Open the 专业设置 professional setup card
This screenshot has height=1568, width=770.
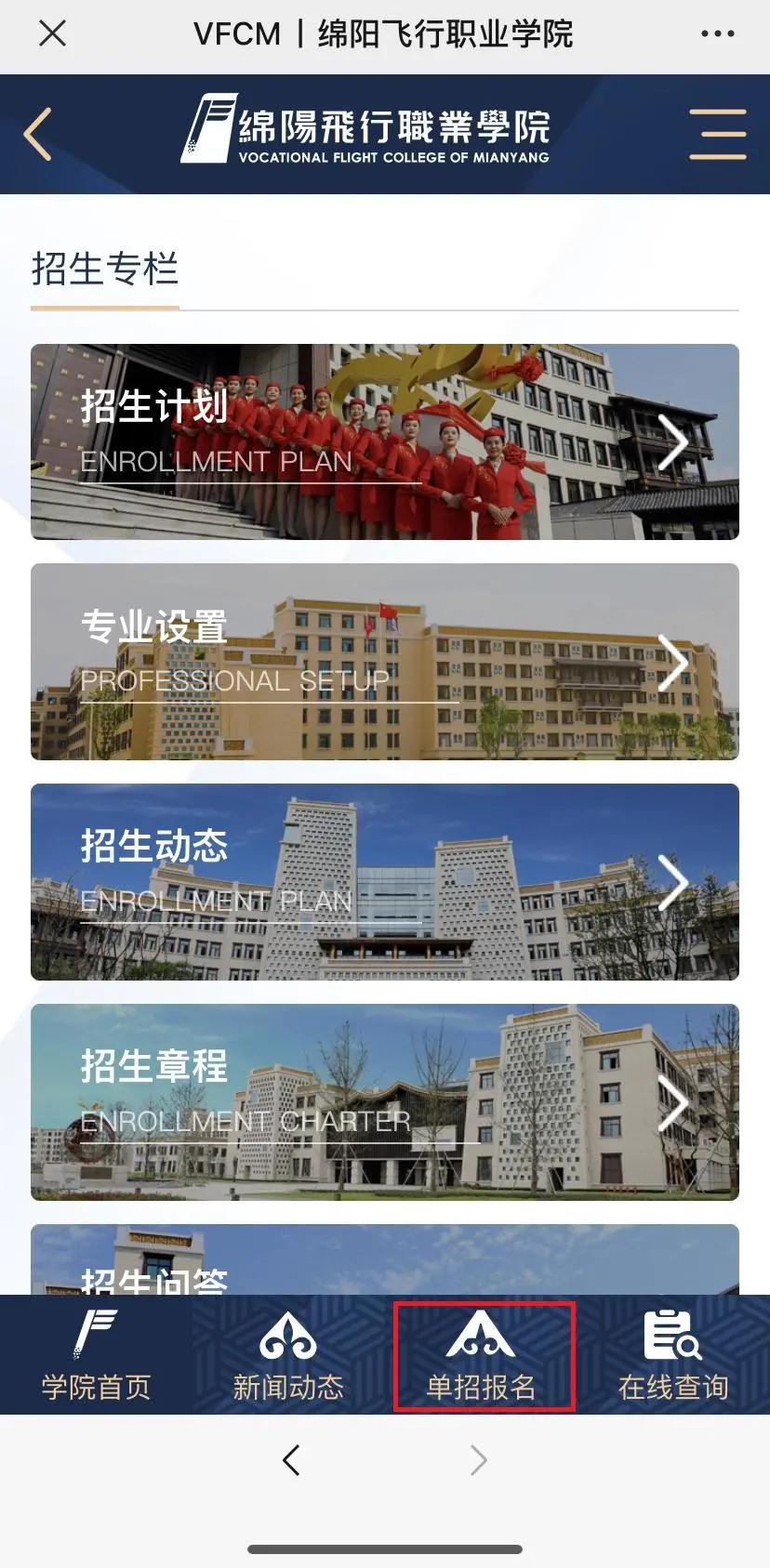(x=385, y=661)
